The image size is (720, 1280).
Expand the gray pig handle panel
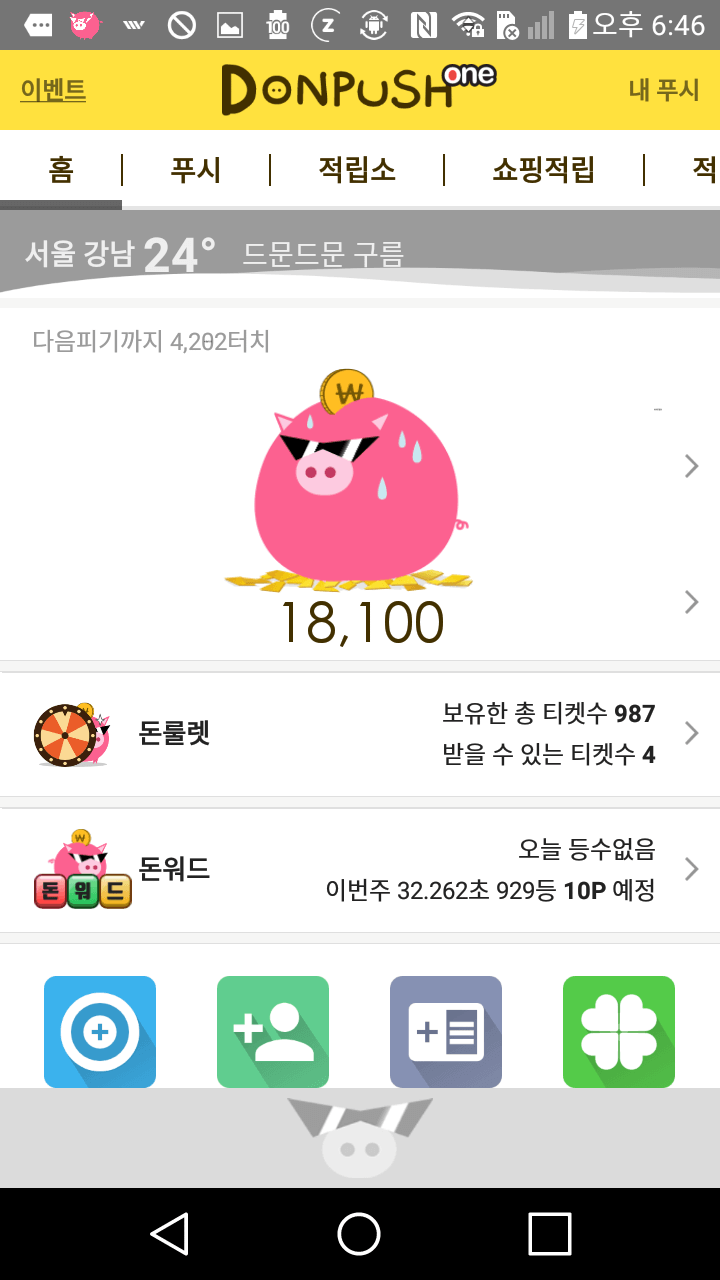coord(359,1136)
